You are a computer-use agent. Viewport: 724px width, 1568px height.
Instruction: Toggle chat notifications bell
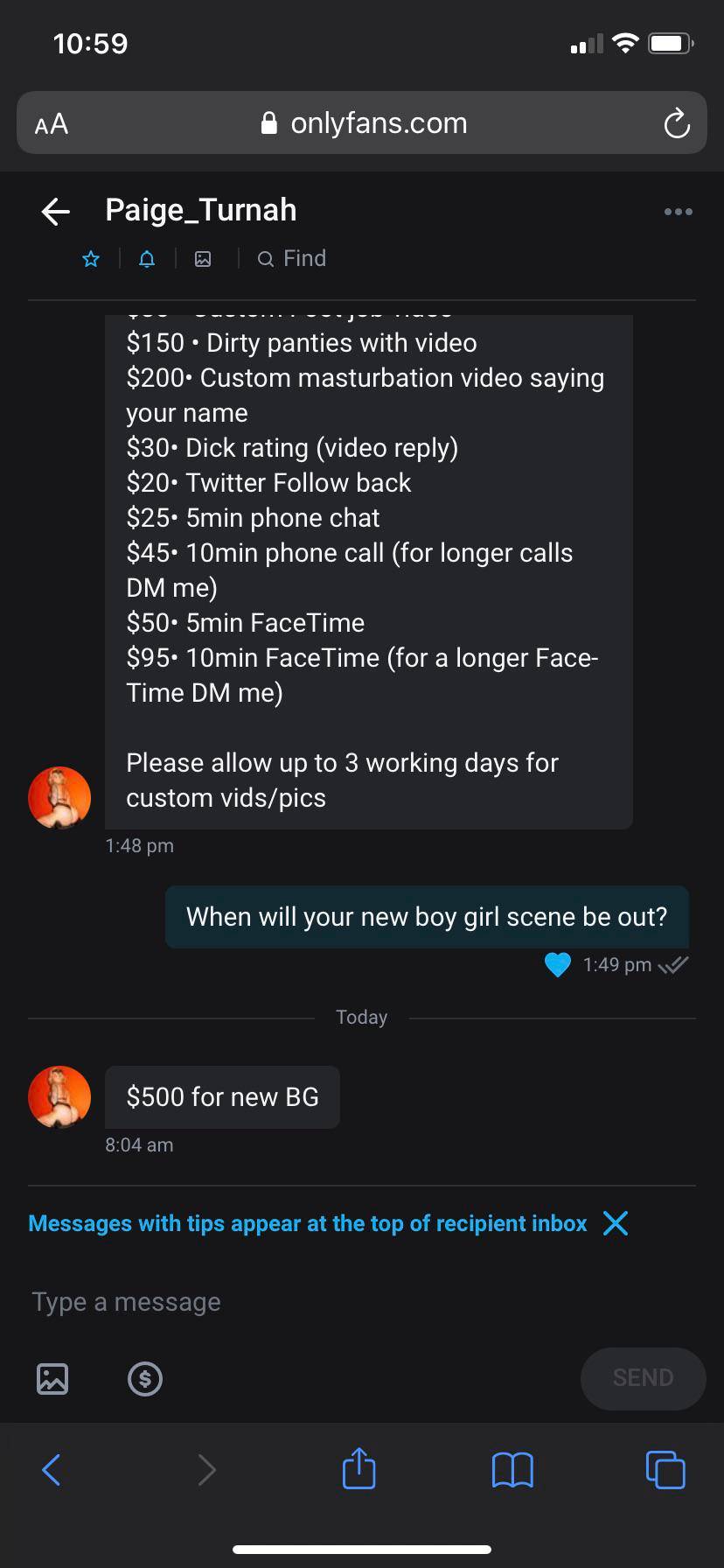click(x=147, y=259)
